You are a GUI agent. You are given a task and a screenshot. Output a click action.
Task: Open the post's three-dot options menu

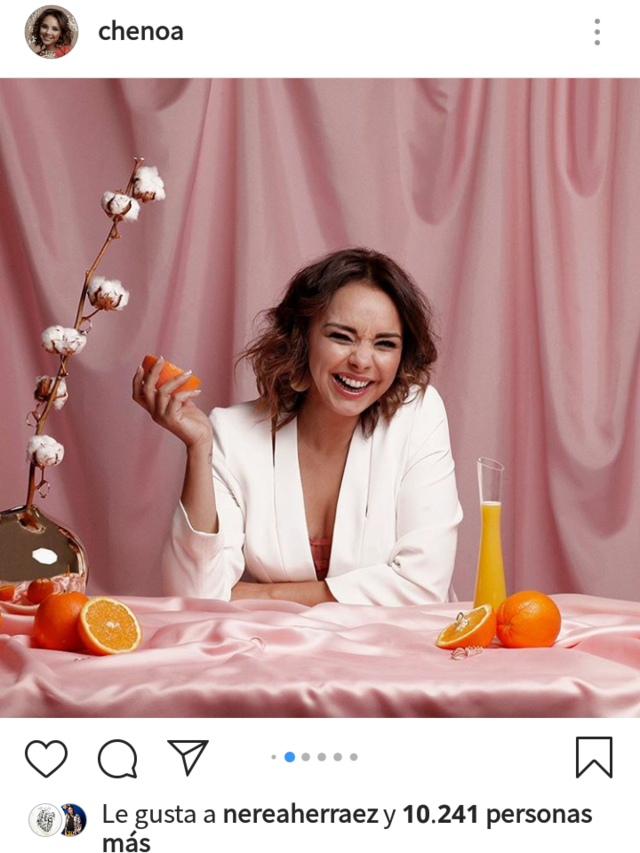pyautogui.click(x=597, y=32)
